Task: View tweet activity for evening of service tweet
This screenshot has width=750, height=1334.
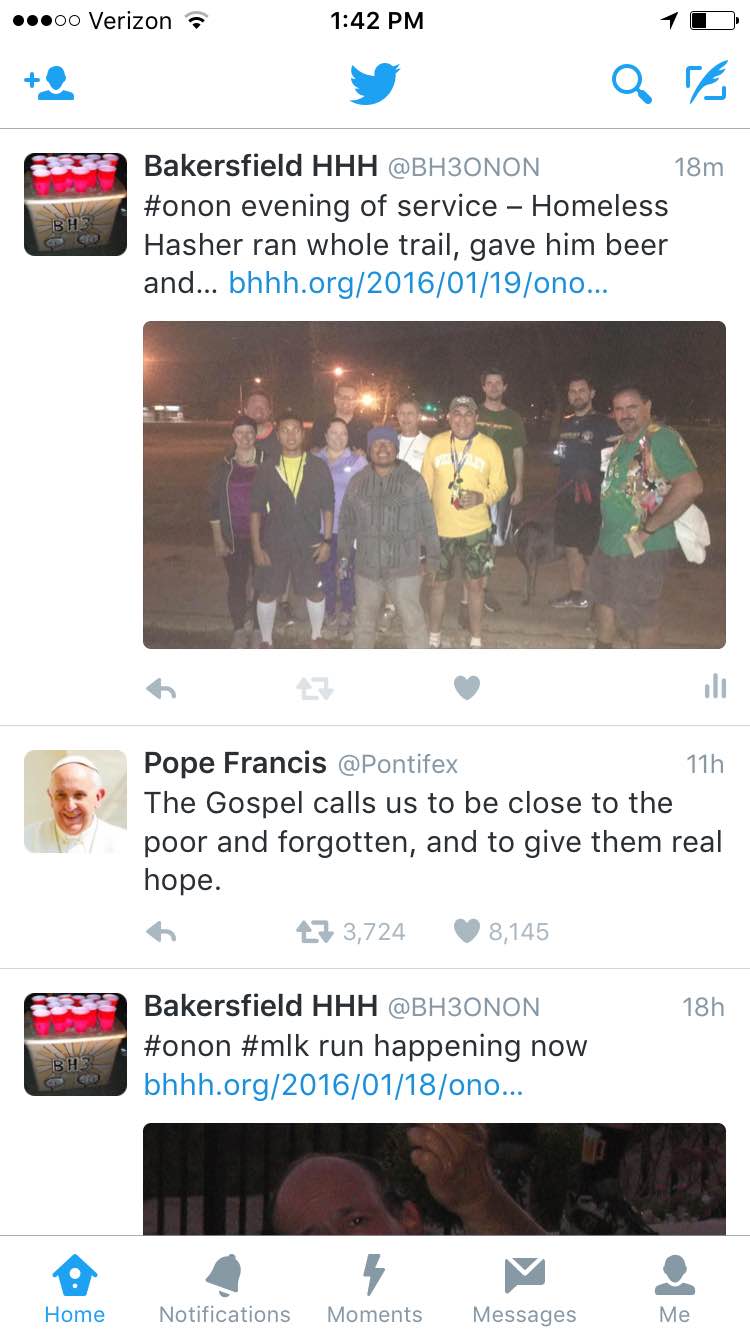Action: [x=714, y=686]
